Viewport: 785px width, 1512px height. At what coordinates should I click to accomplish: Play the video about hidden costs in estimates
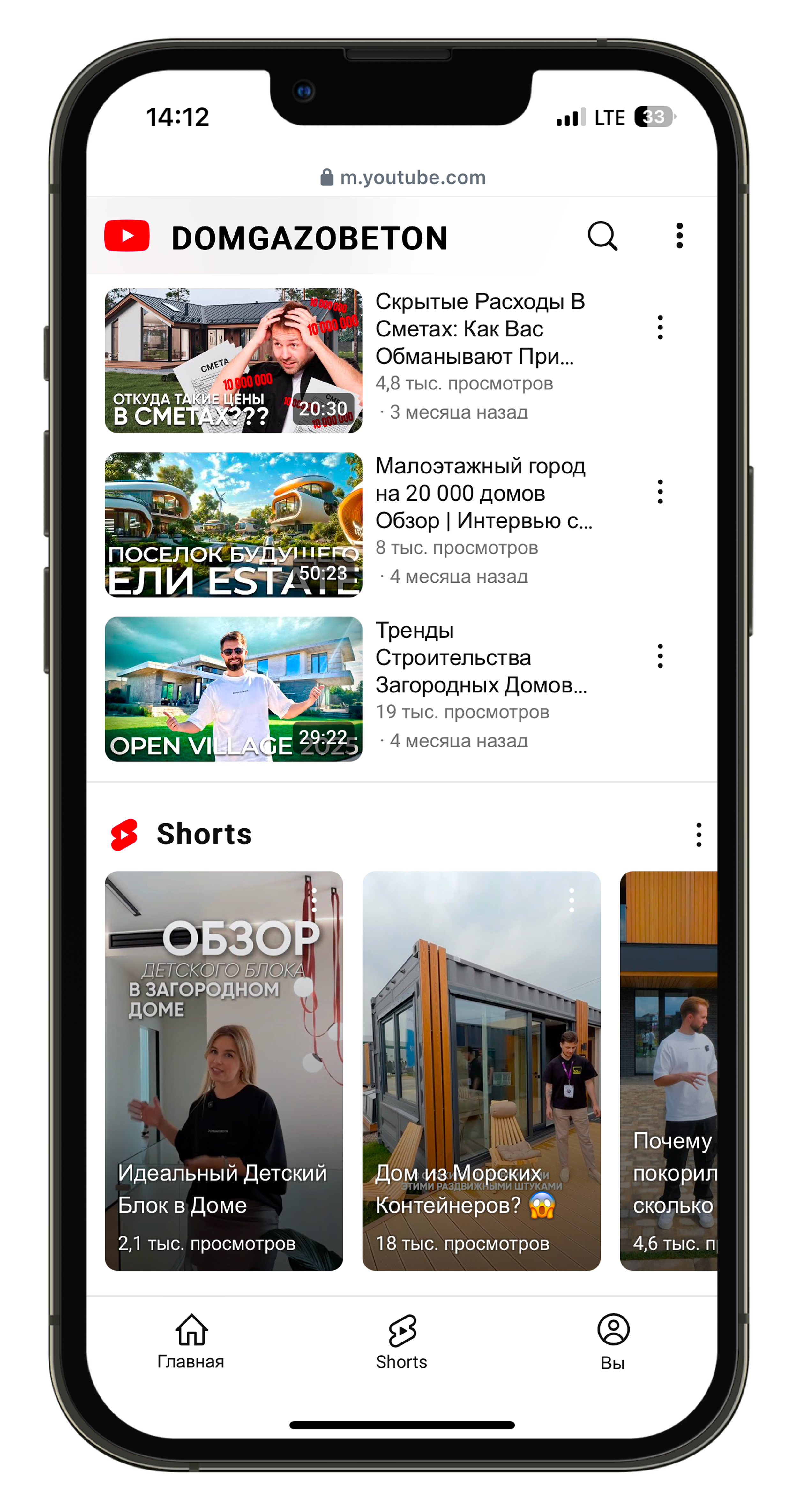233,360
